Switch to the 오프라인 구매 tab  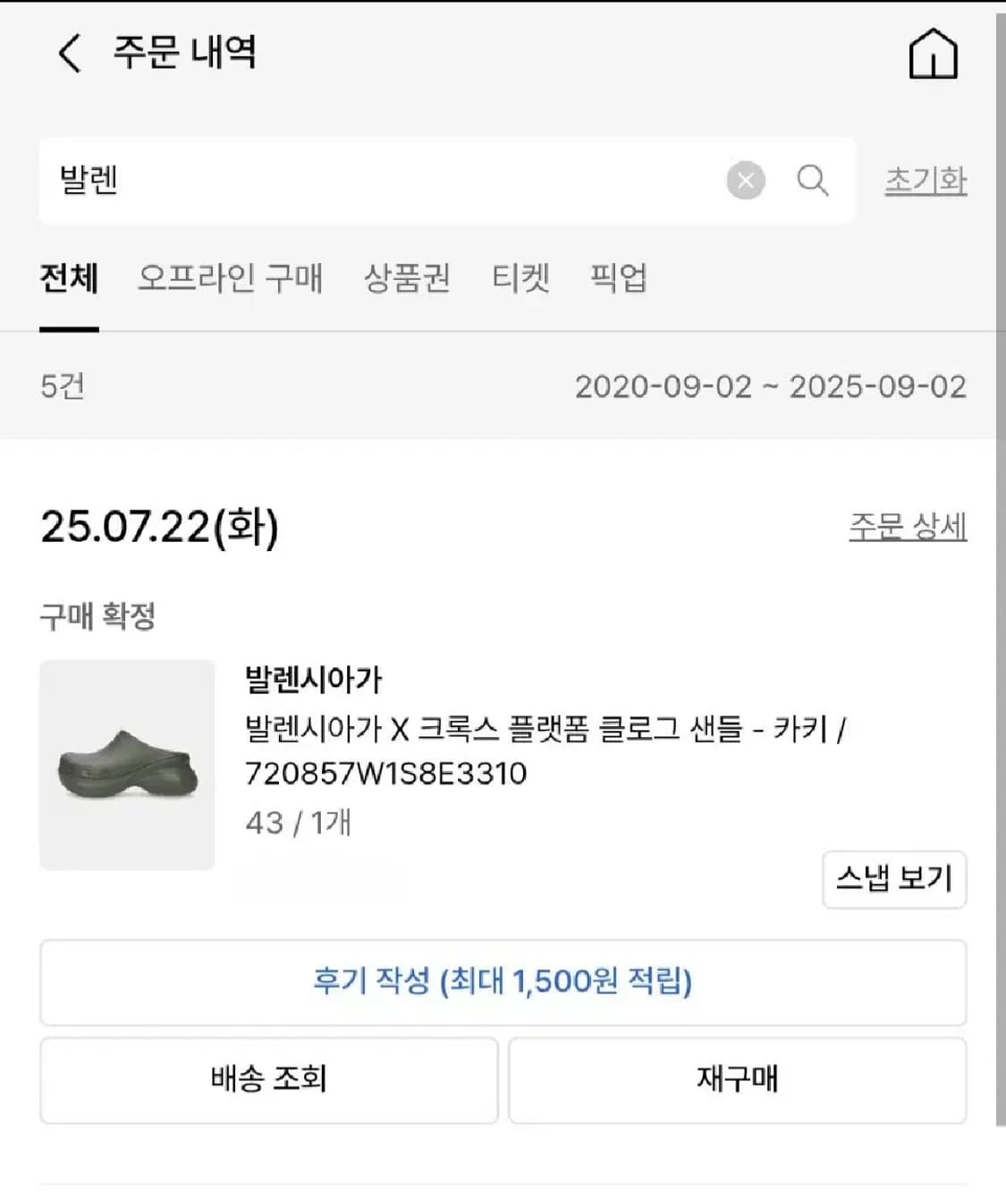click(x=233, y=279)
